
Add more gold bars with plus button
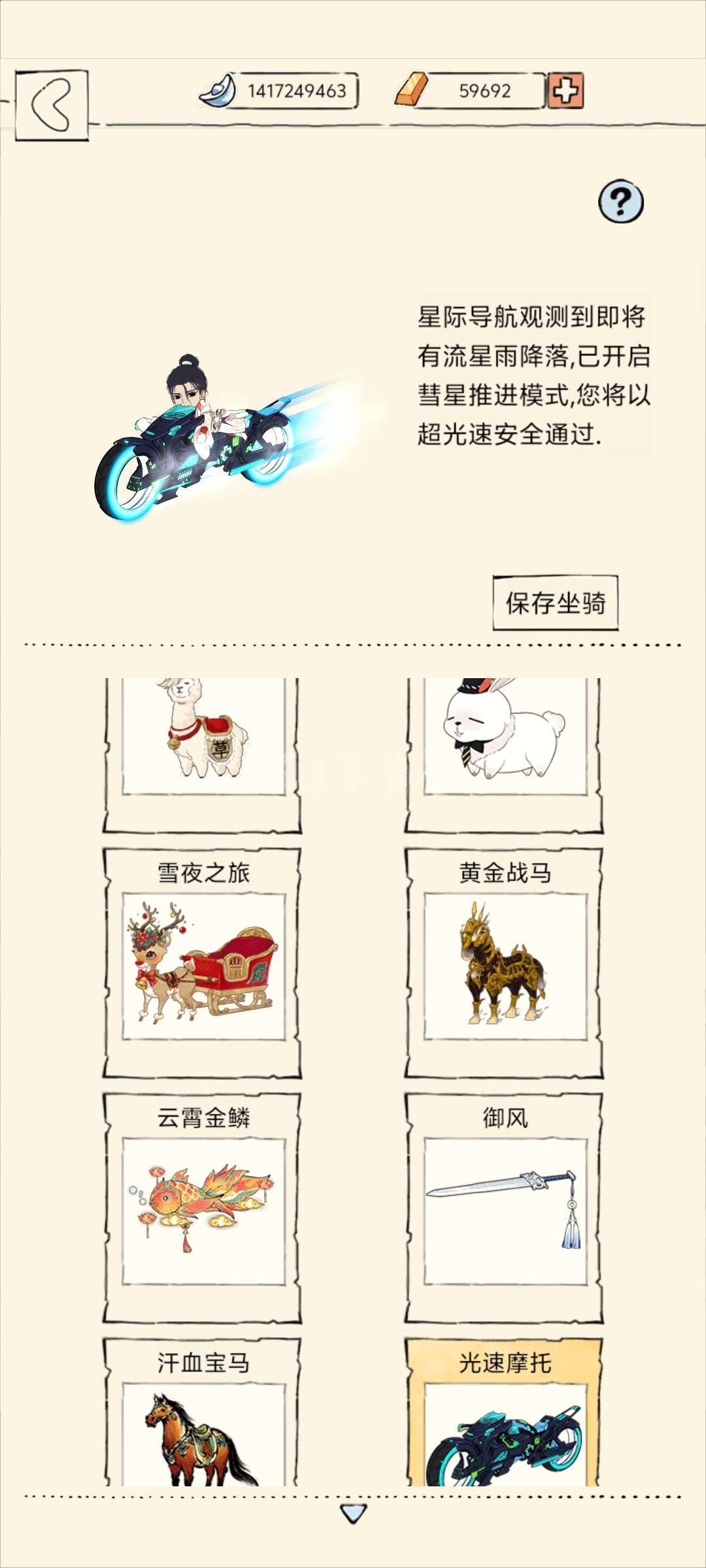click(x=565, y=91)
